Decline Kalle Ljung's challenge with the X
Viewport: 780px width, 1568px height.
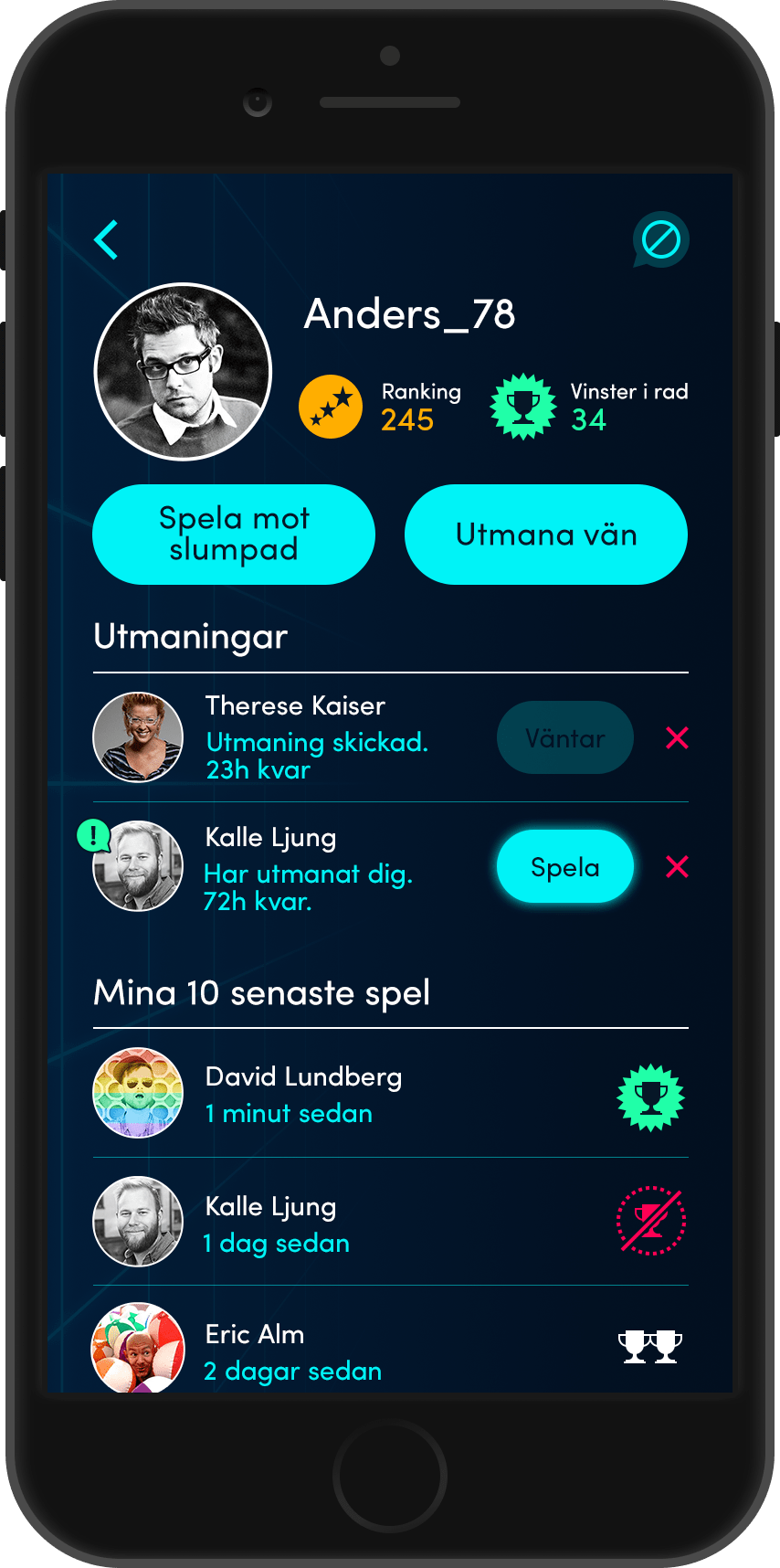677,867
